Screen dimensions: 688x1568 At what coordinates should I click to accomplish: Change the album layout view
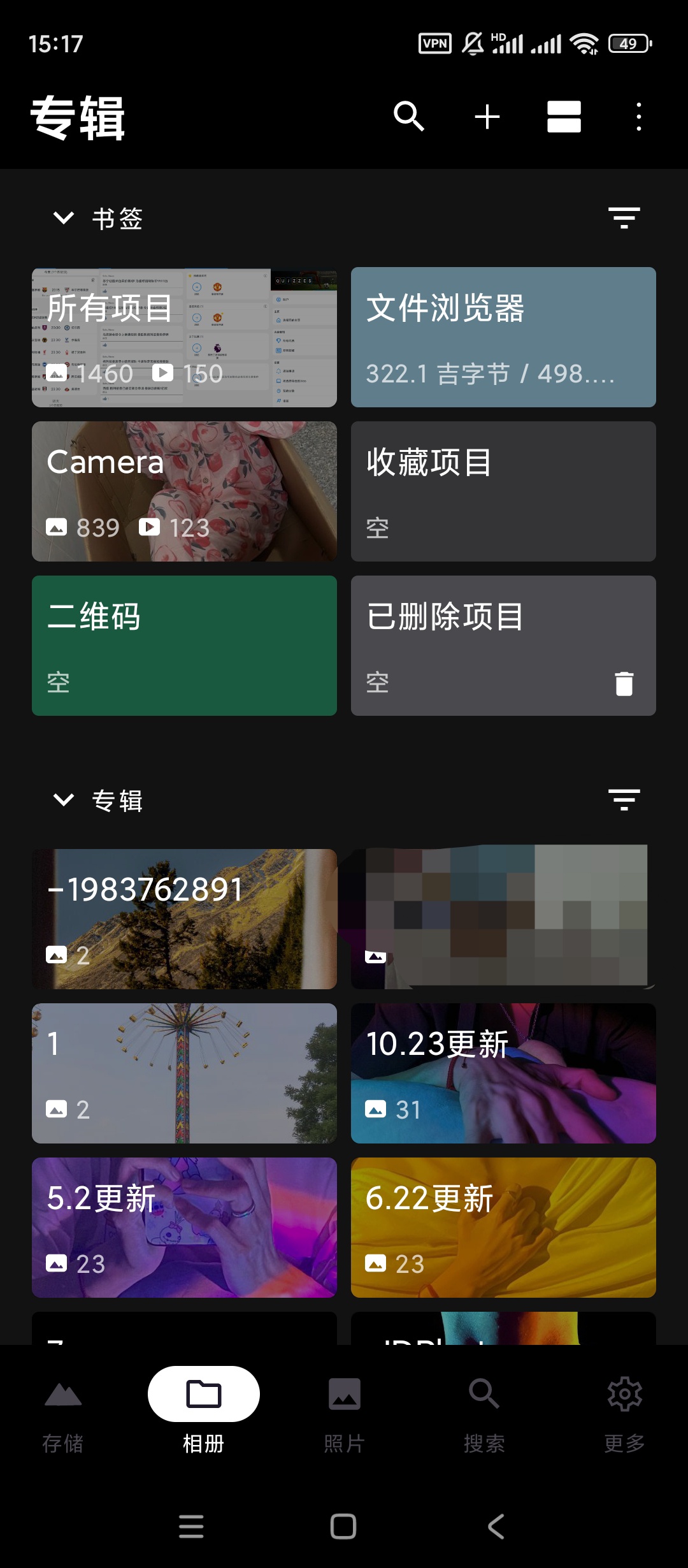(564, 117)
